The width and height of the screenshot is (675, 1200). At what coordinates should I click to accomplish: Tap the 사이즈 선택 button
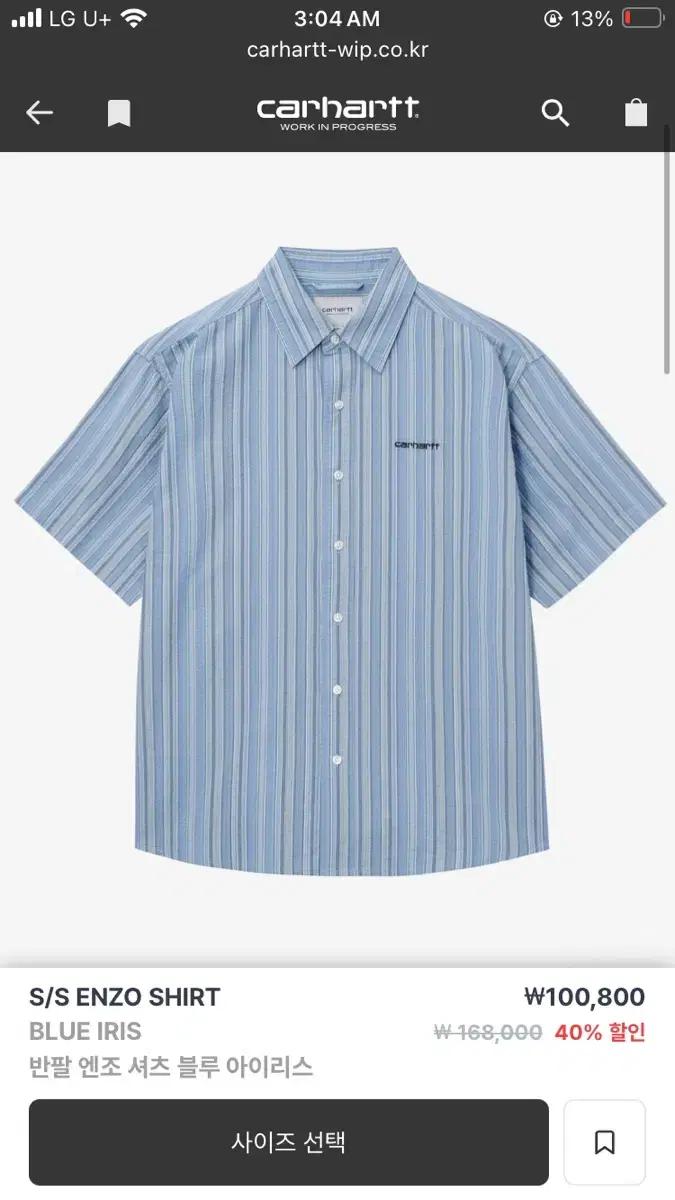pyautogui.click(x=289, y=1142)
